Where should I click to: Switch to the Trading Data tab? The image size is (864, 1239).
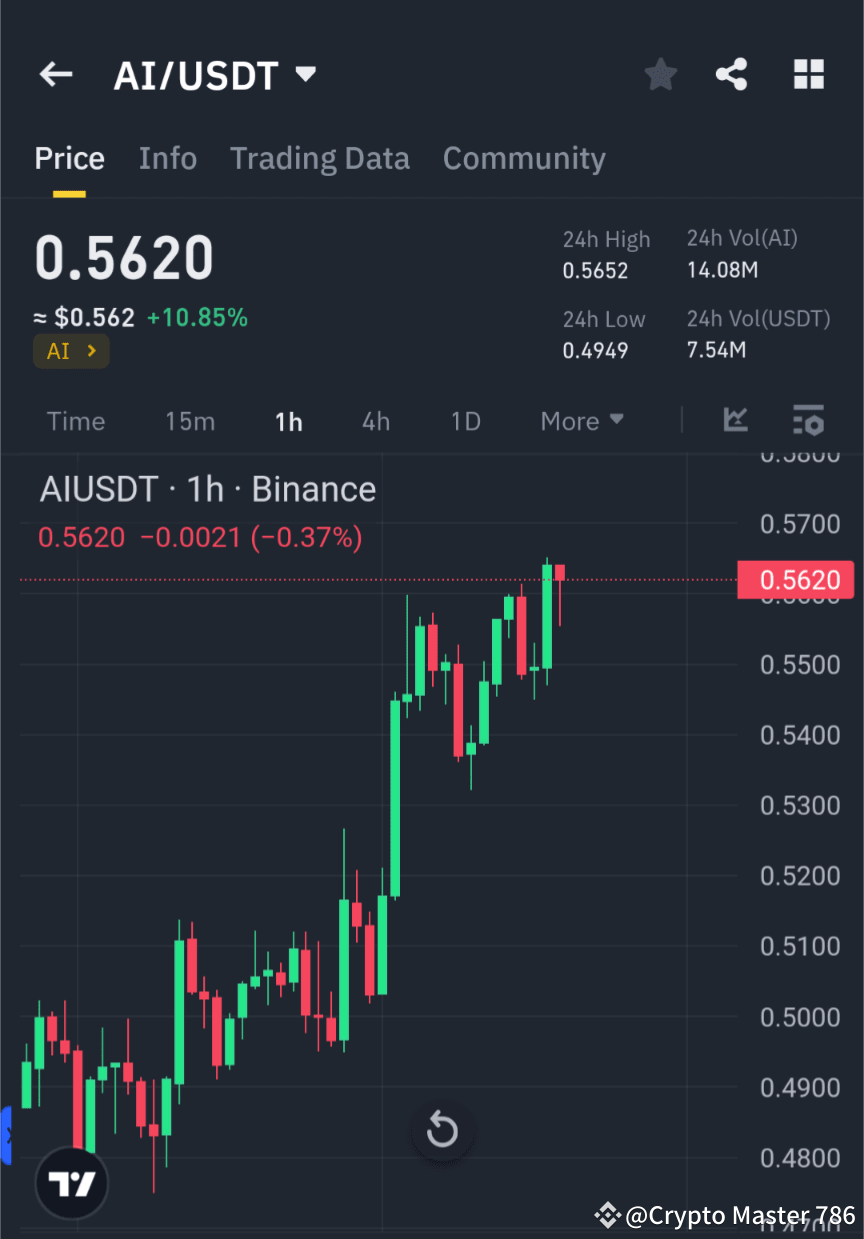click(x=320, y=158)
